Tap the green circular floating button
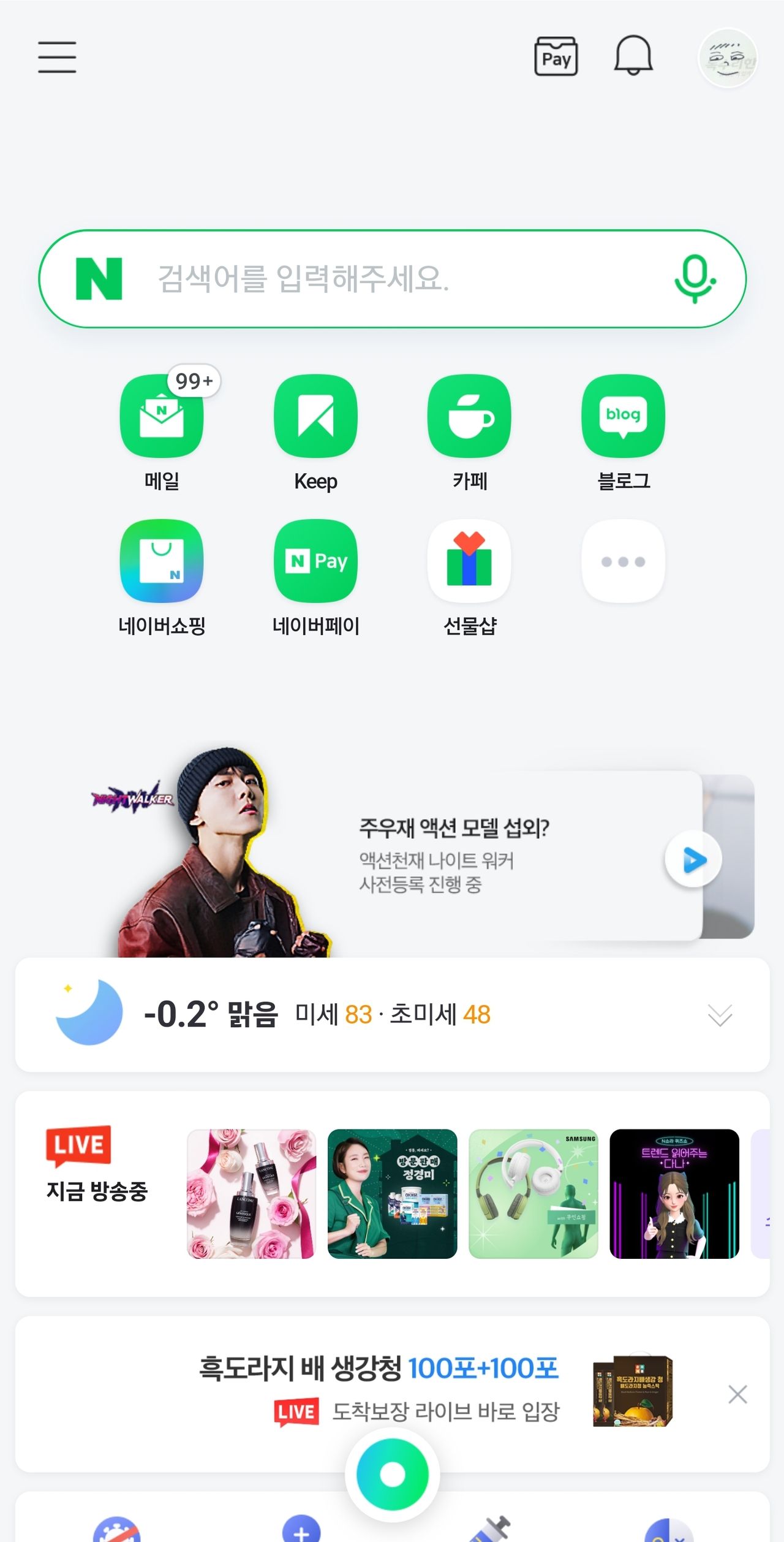The height and width of the screenshot is (1542, 784). (392, 1475)
